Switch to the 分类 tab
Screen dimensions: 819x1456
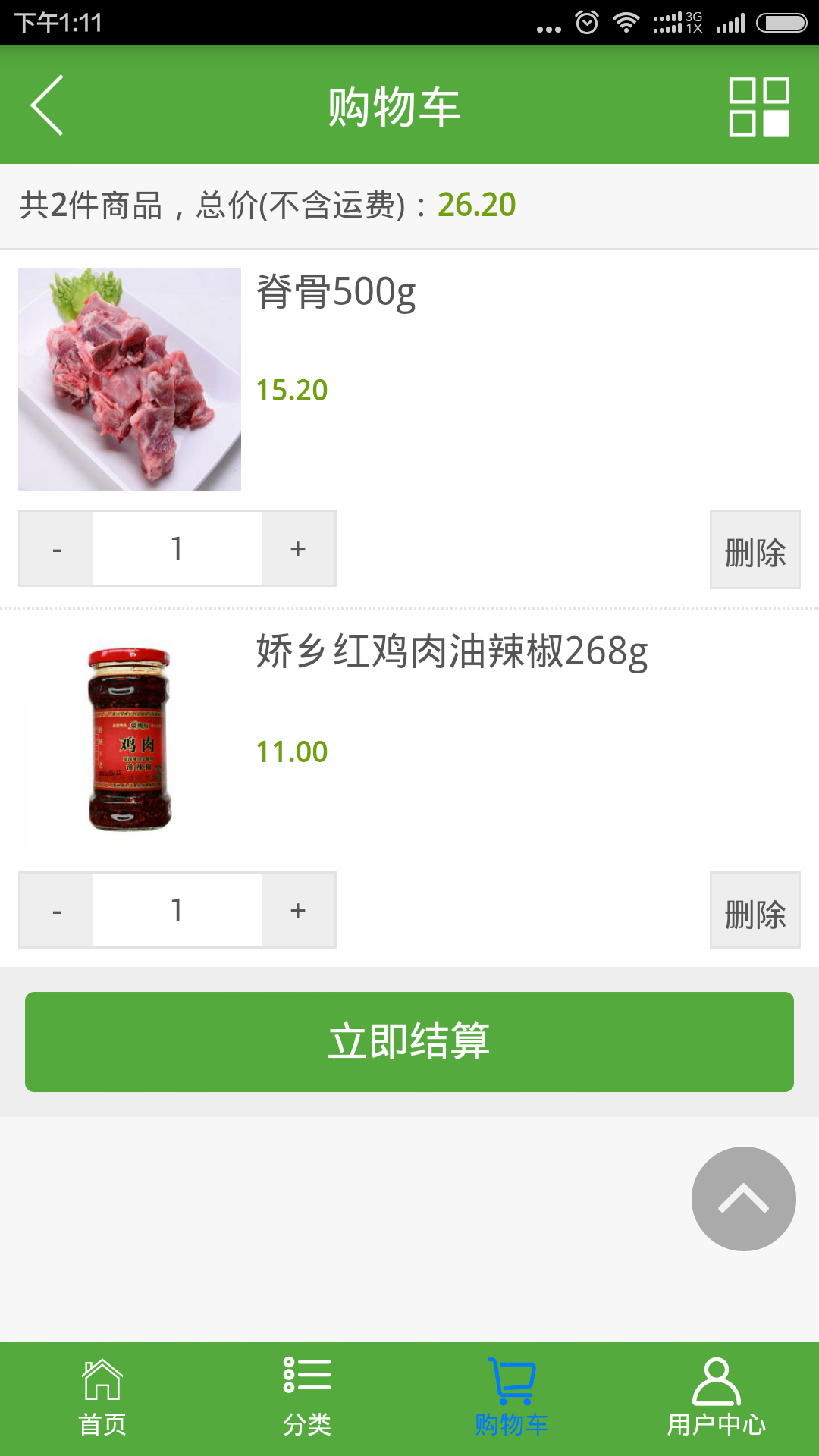(x=307, y=1399)
